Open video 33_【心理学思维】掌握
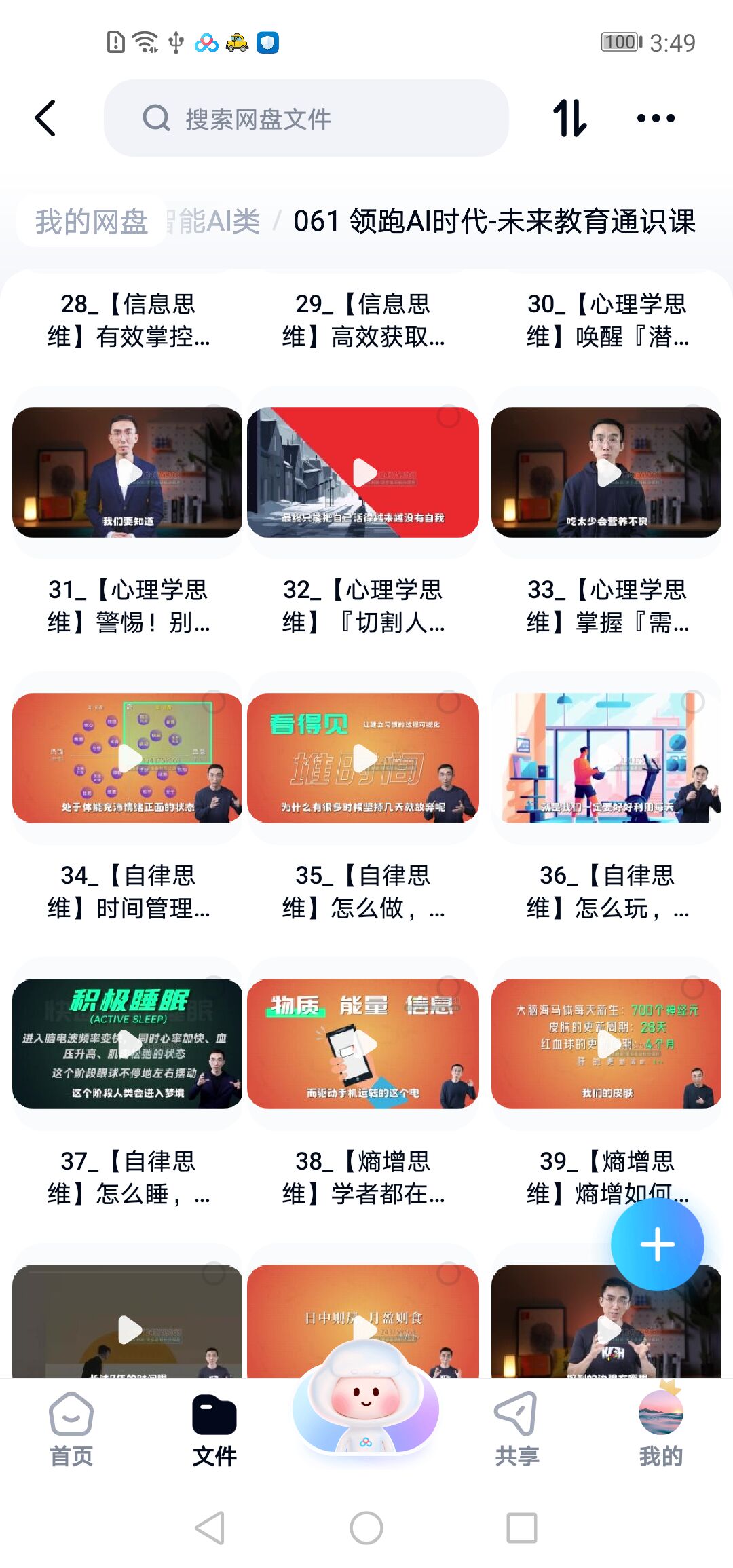Image resolution: width=733 pixels, height=1568 pixels. pos(606,472)
